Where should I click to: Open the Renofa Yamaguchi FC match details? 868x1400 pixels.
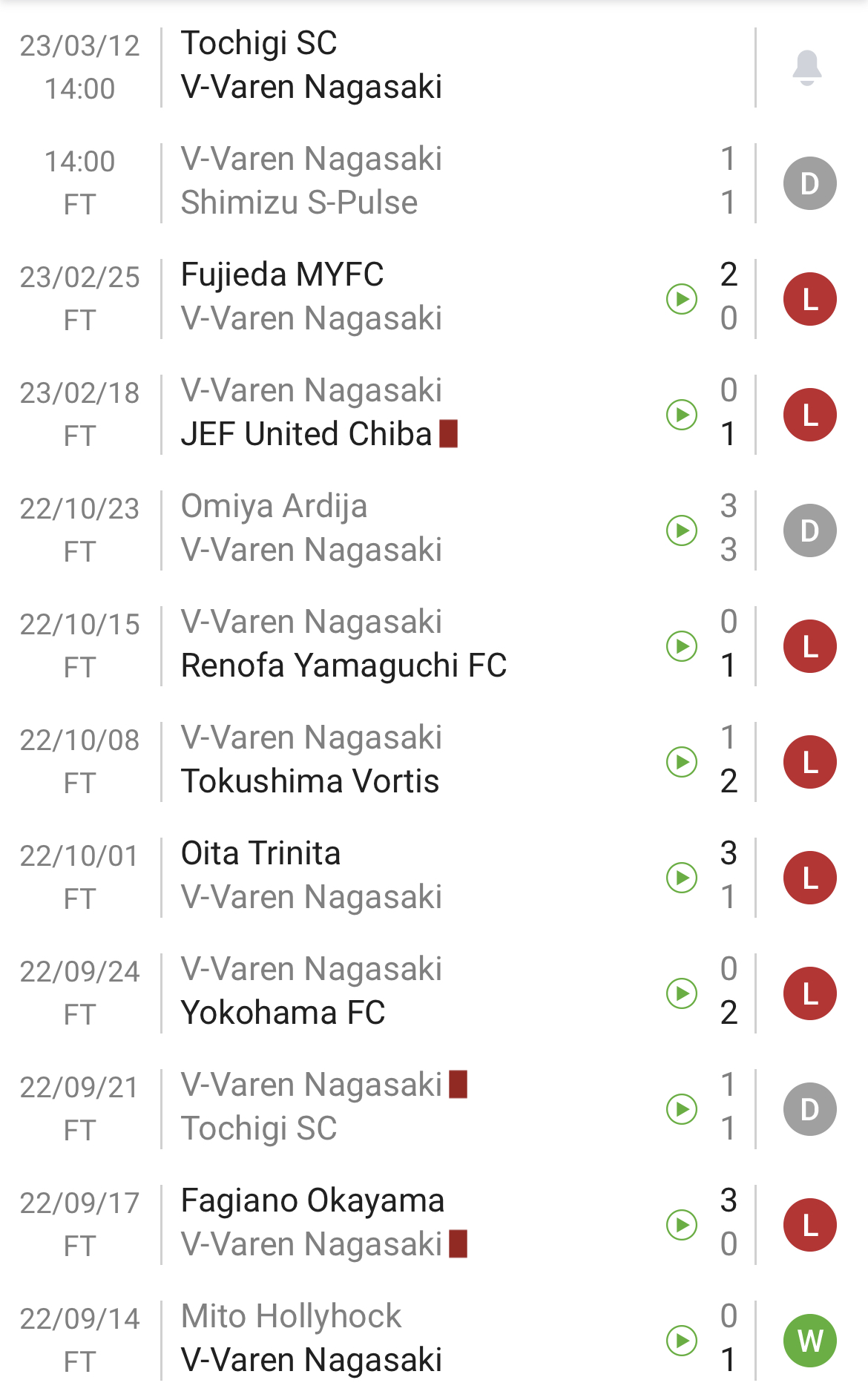pos(434,645)
